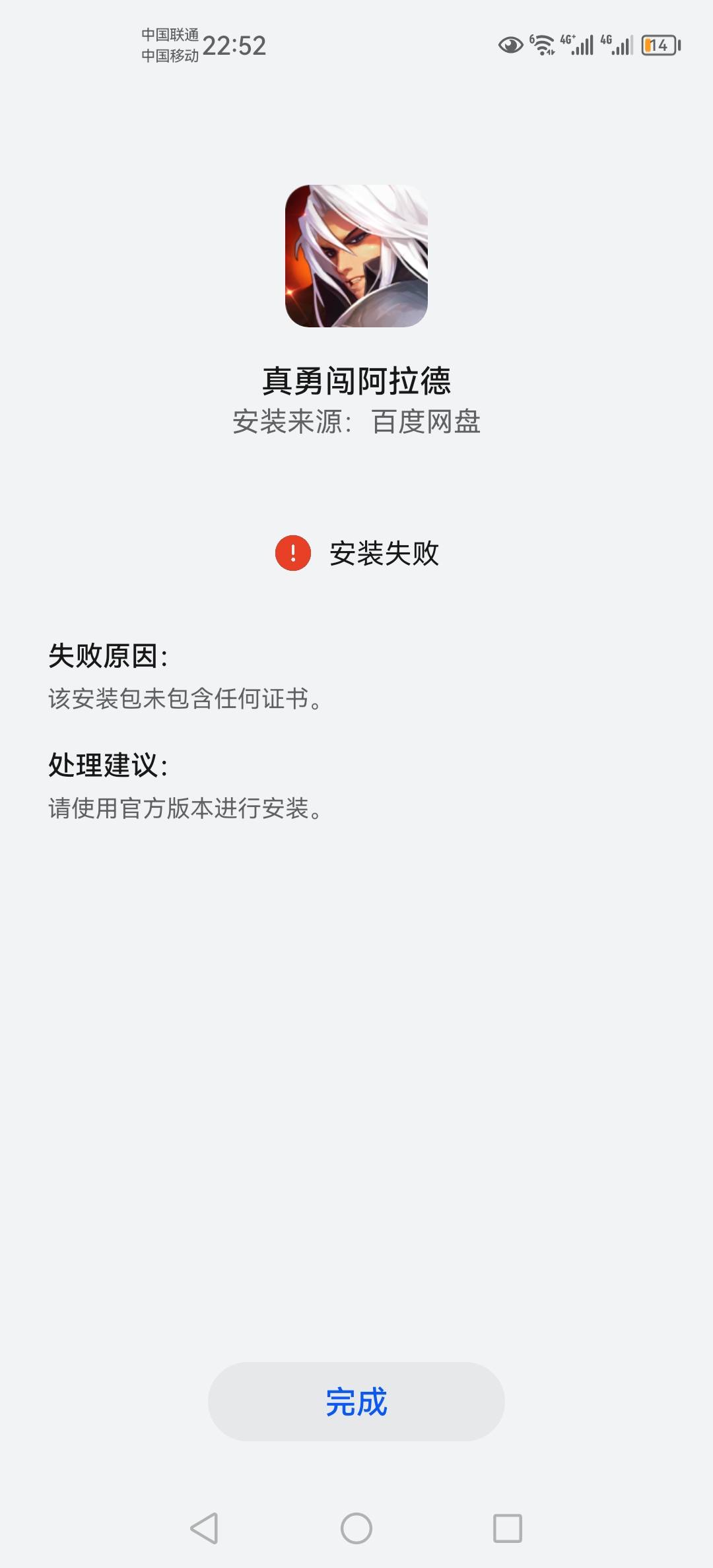
Task: Return to the home screen
Action: click(x=356, y=1528)
